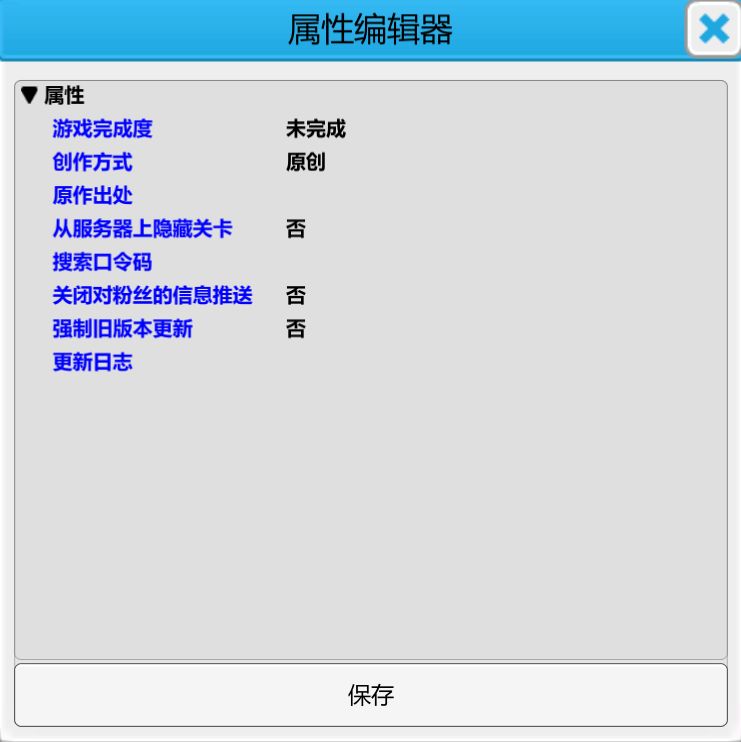Click the 属性编辑器 title bar
Screen dimensions: 741x742
pyautogui.click(x=370, y=29)
